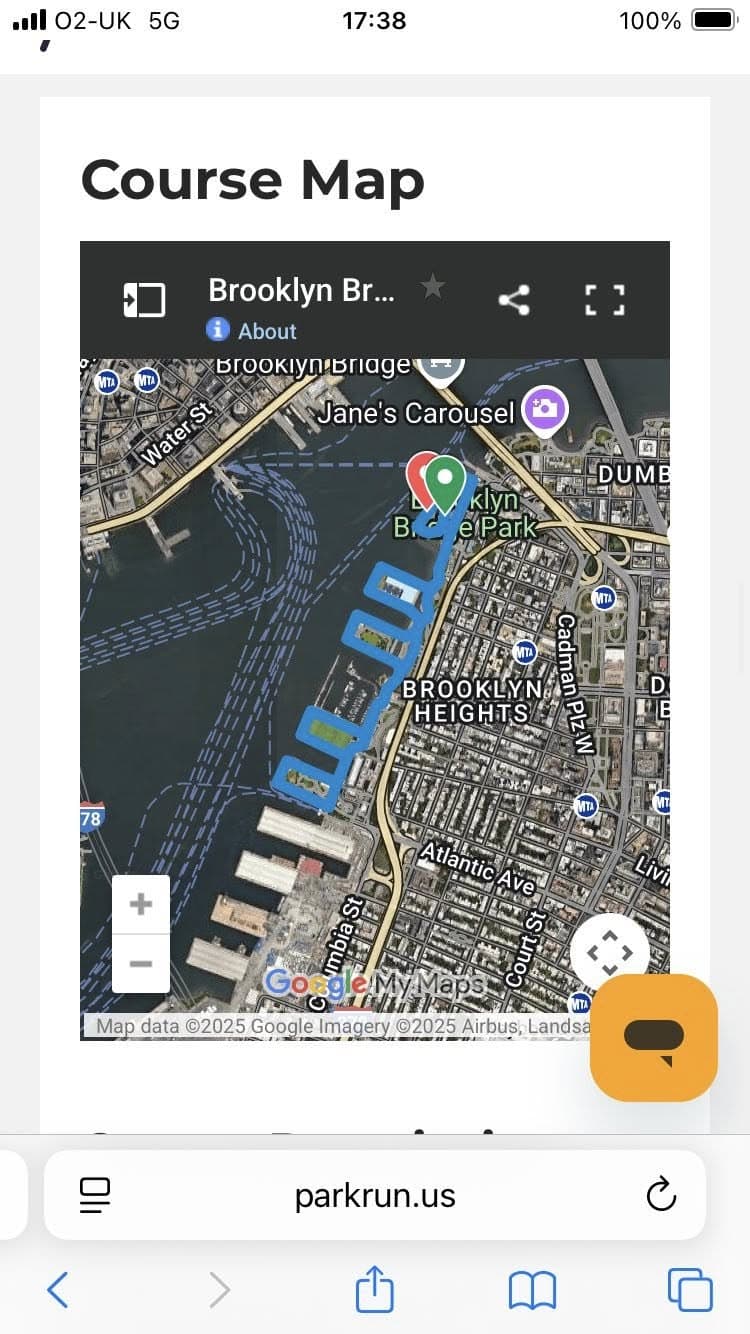Star the Brooklyn Bridge map
Image resolution: width=750 pixels, height=1334 pixels.
point(432,288)
